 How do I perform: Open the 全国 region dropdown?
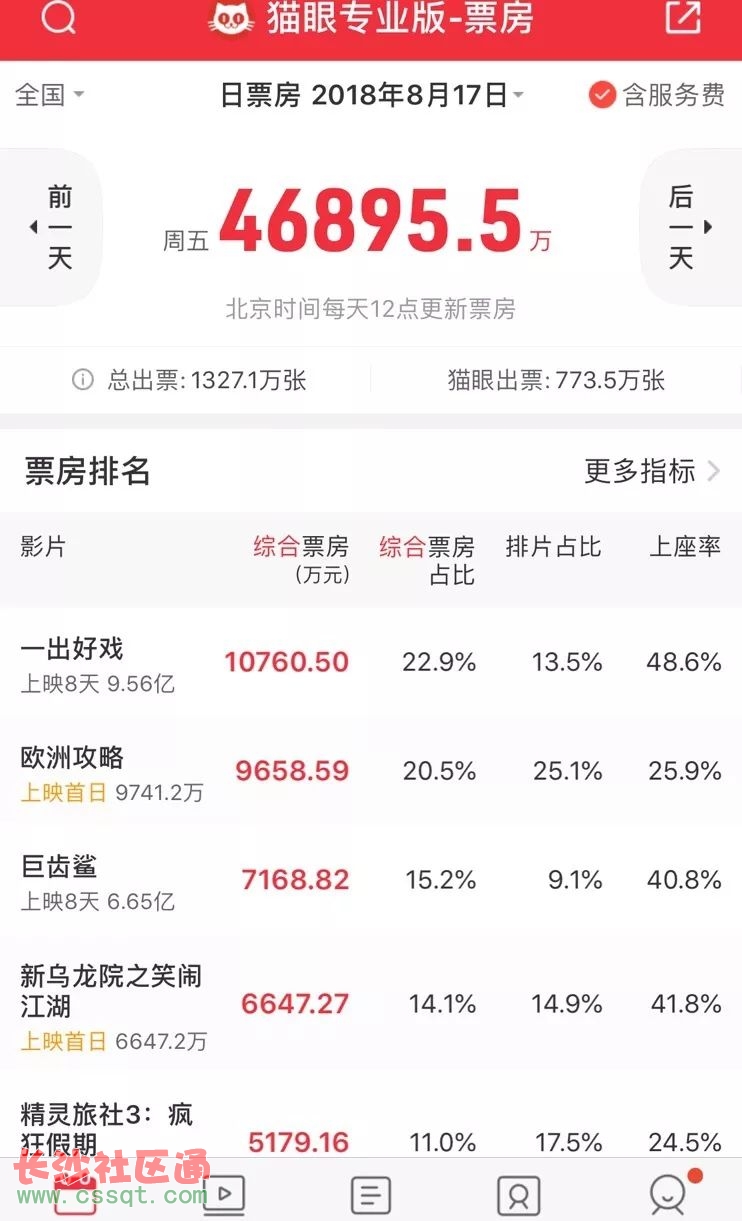click(x=50, y=95)
